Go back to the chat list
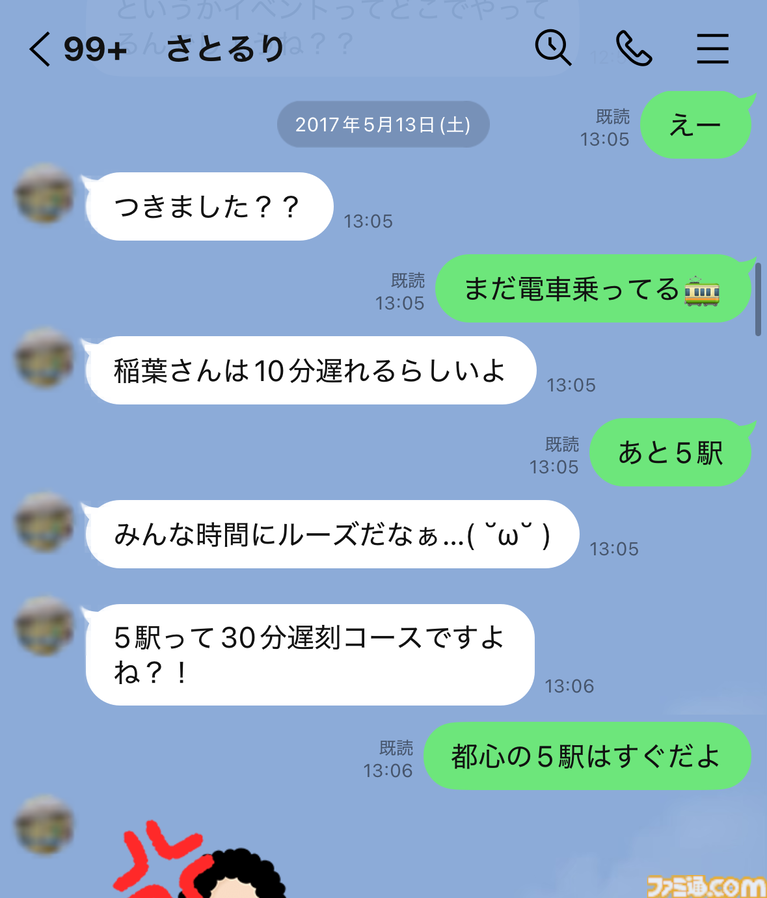This screenshot has width=767, height=898. tap(40, 49)
